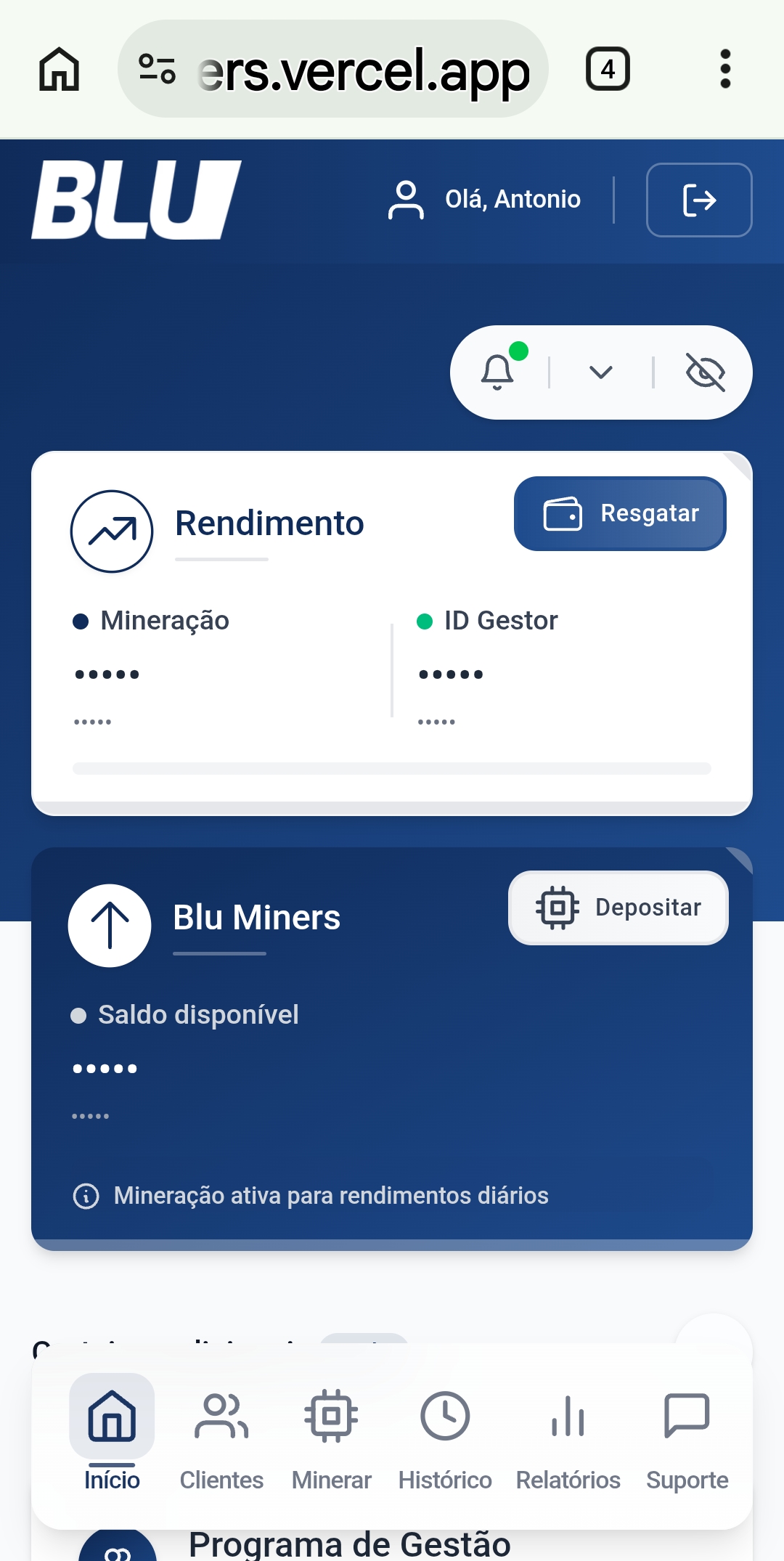Open the Relatórios tab
Screen dimensions: 784x1561
coord(568,1430)
